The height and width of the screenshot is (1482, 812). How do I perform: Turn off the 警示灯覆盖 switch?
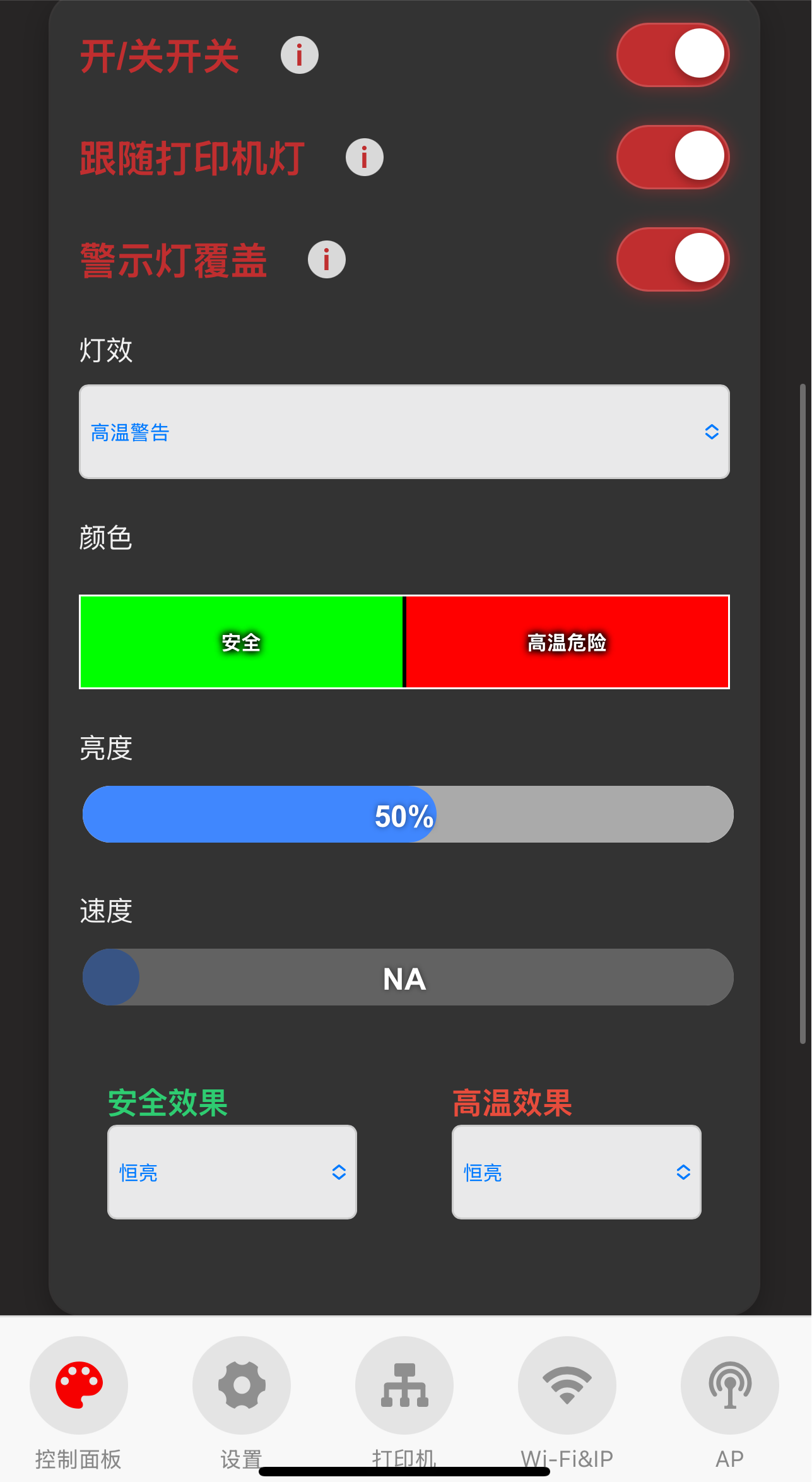click(x=673, y=259)
